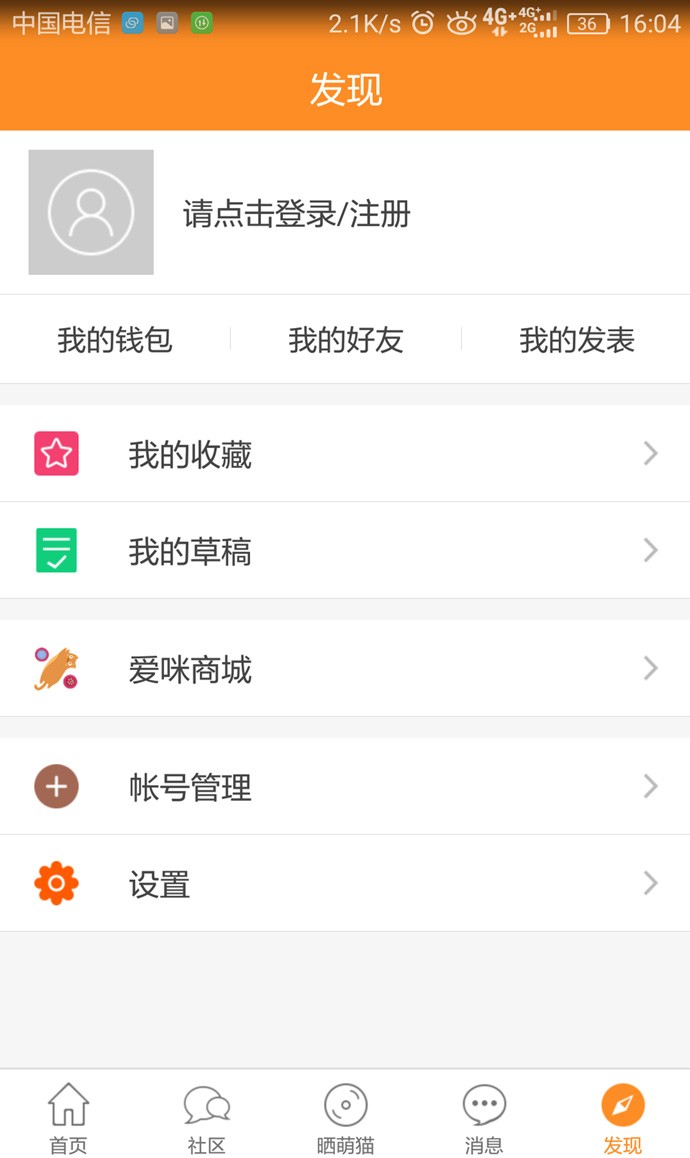690x1158 pixels.
Task: Switch to the 社区 community tab
Action: click(x=207, y=1118)
